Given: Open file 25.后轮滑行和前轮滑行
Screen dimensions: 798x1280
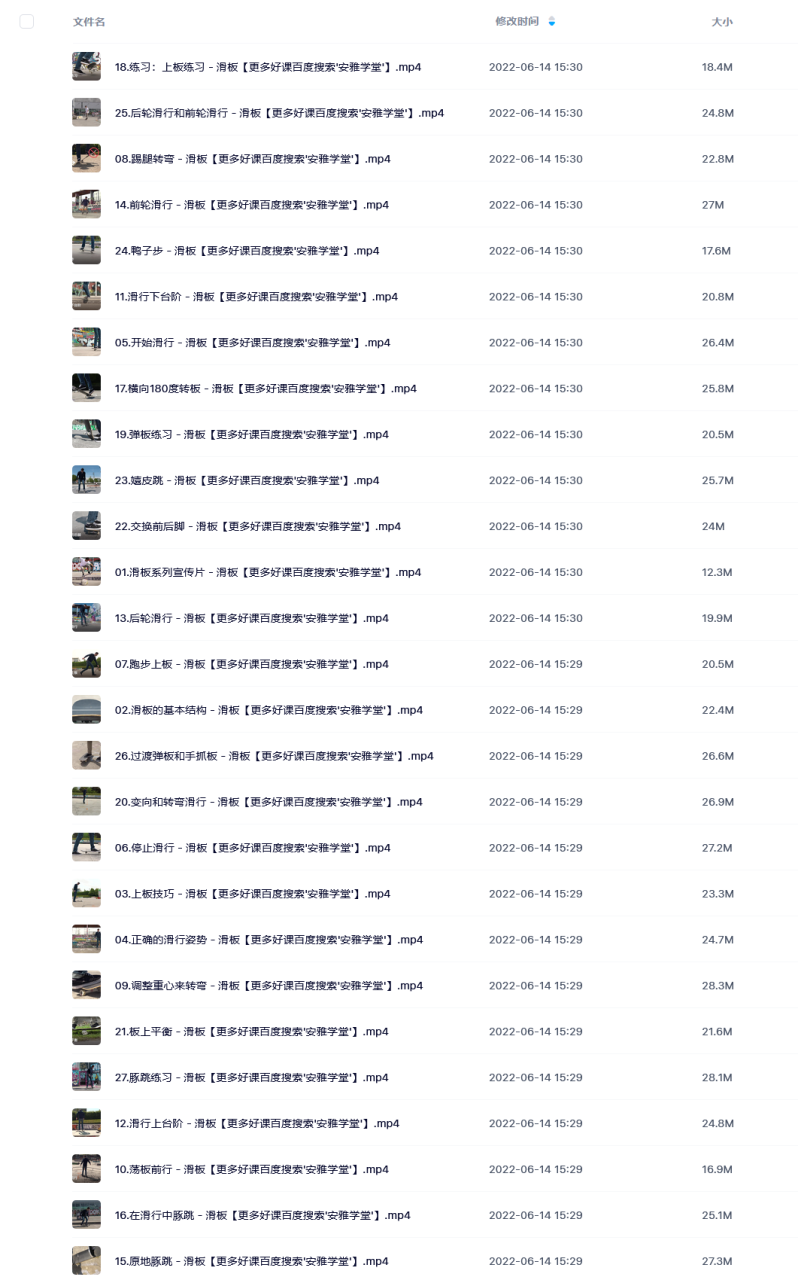Looking at the screenshot, I should click(279, 113).
